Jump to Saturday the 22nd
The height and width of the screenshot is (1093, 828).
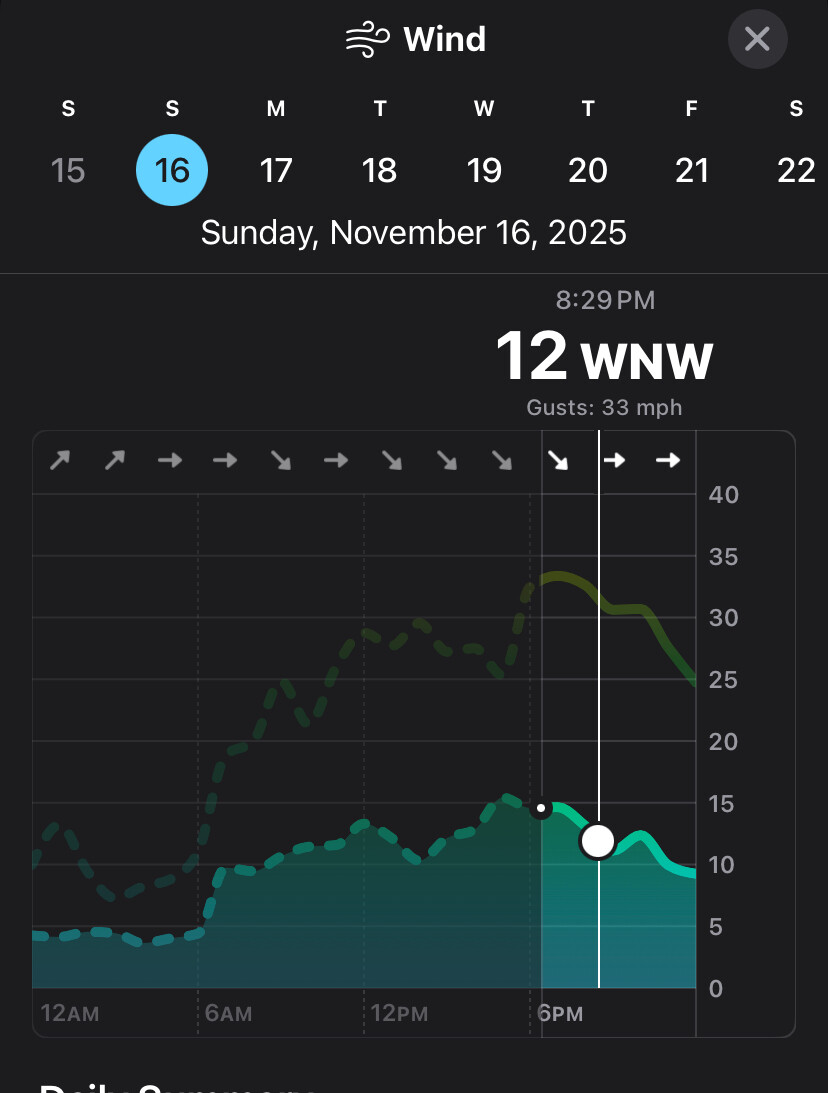point(796,171)
